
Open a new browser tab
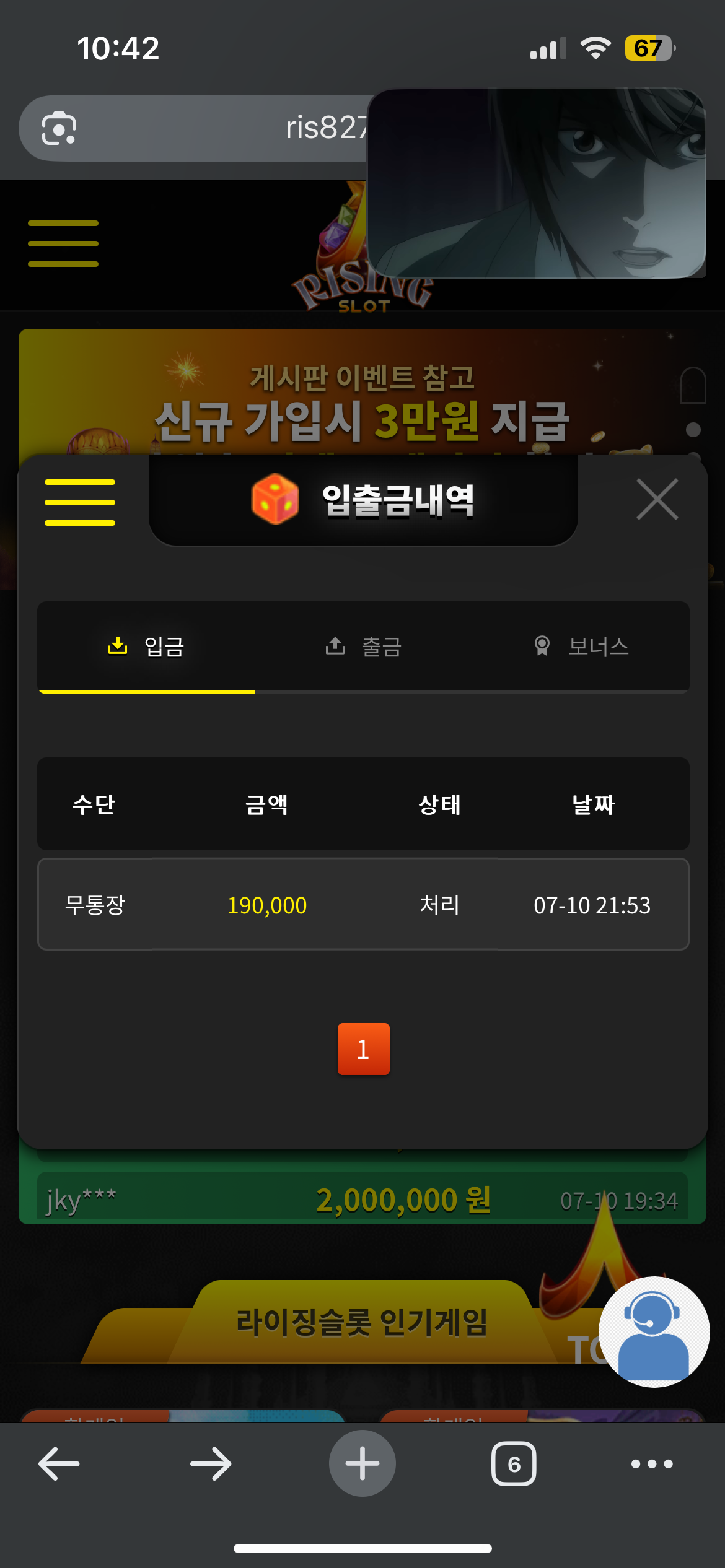362,1464
